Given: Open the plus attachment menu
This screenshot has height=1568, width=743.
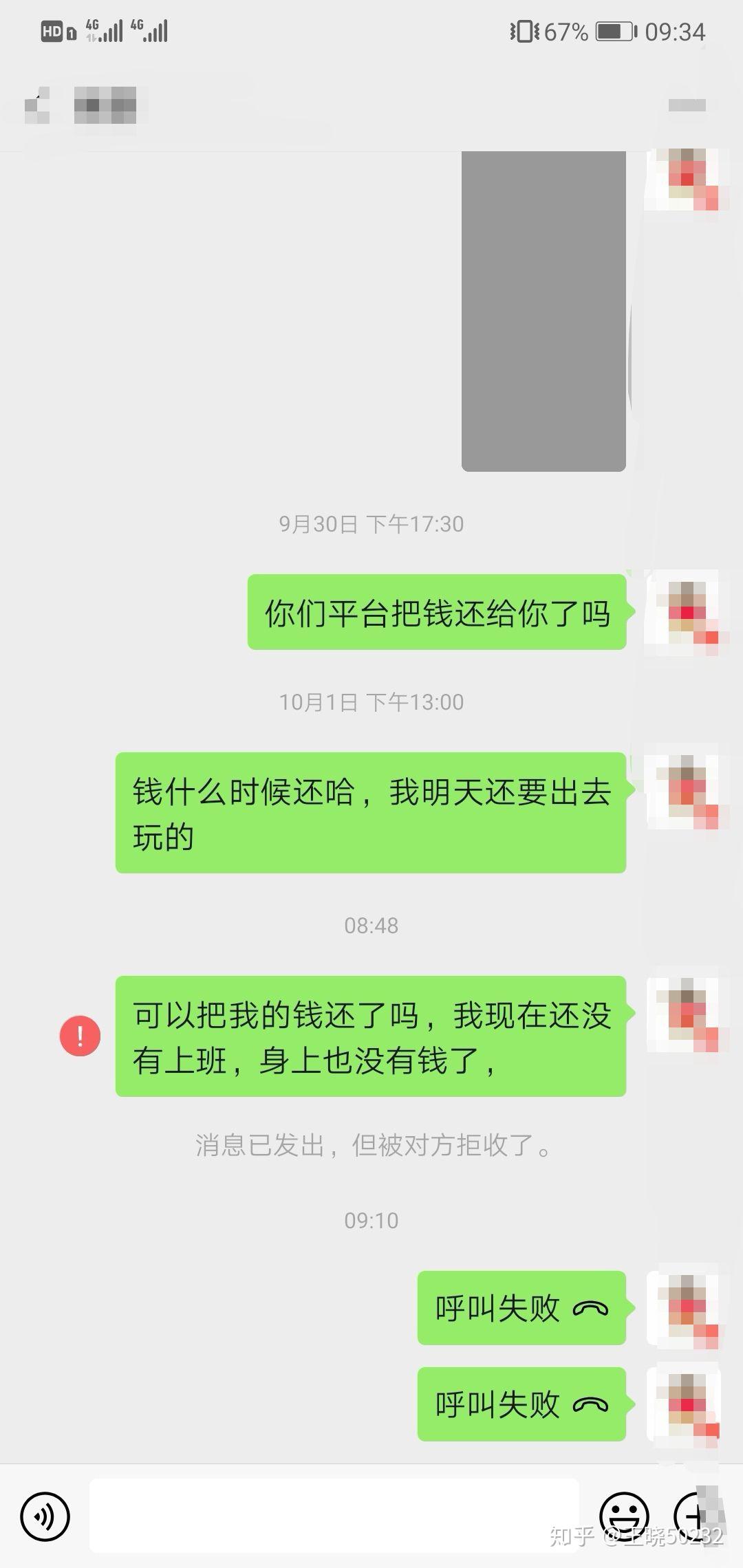Looking at the screenshot, I should click(x=696, y=1516).
